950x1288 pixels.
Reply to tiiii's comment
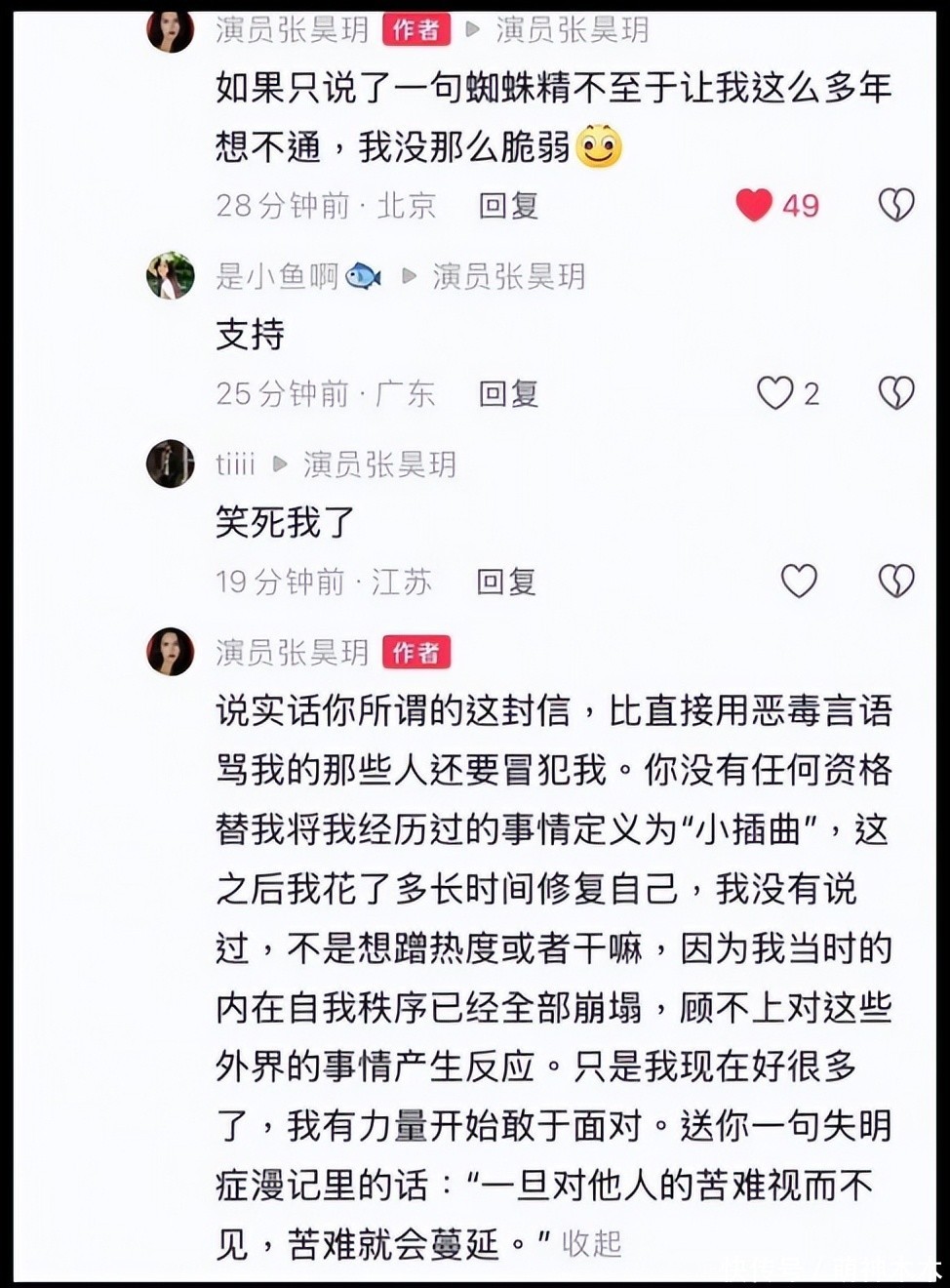pyautogui.click(x=506, y=583)
